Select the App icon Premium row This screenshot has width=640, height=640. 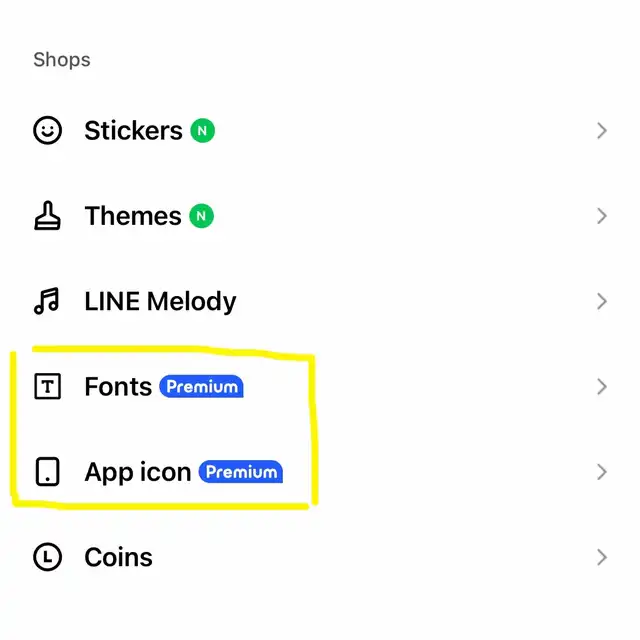[x=320, y=472]
